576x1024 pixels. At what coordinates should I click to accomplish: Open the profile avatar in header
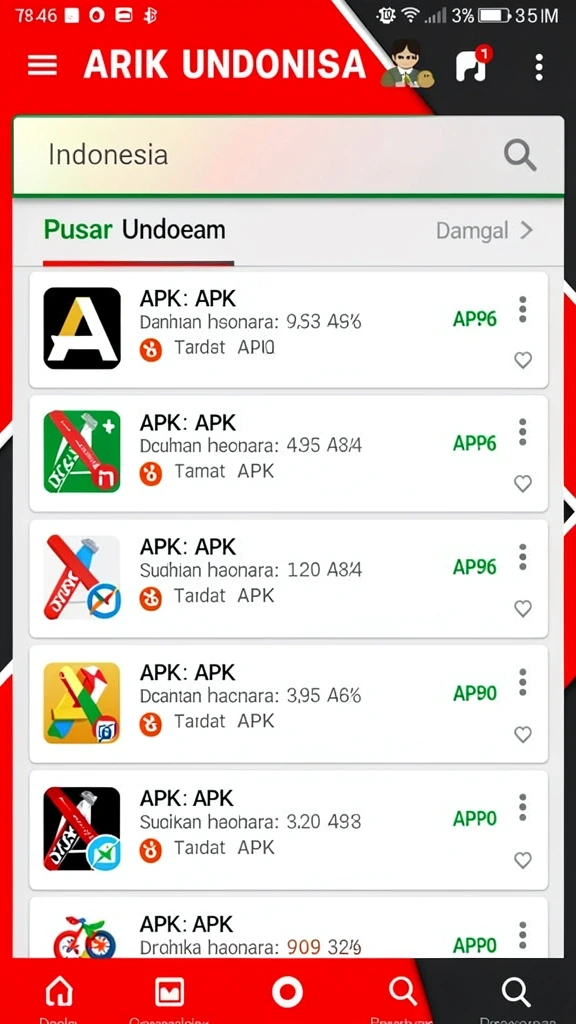click(408, 63)
